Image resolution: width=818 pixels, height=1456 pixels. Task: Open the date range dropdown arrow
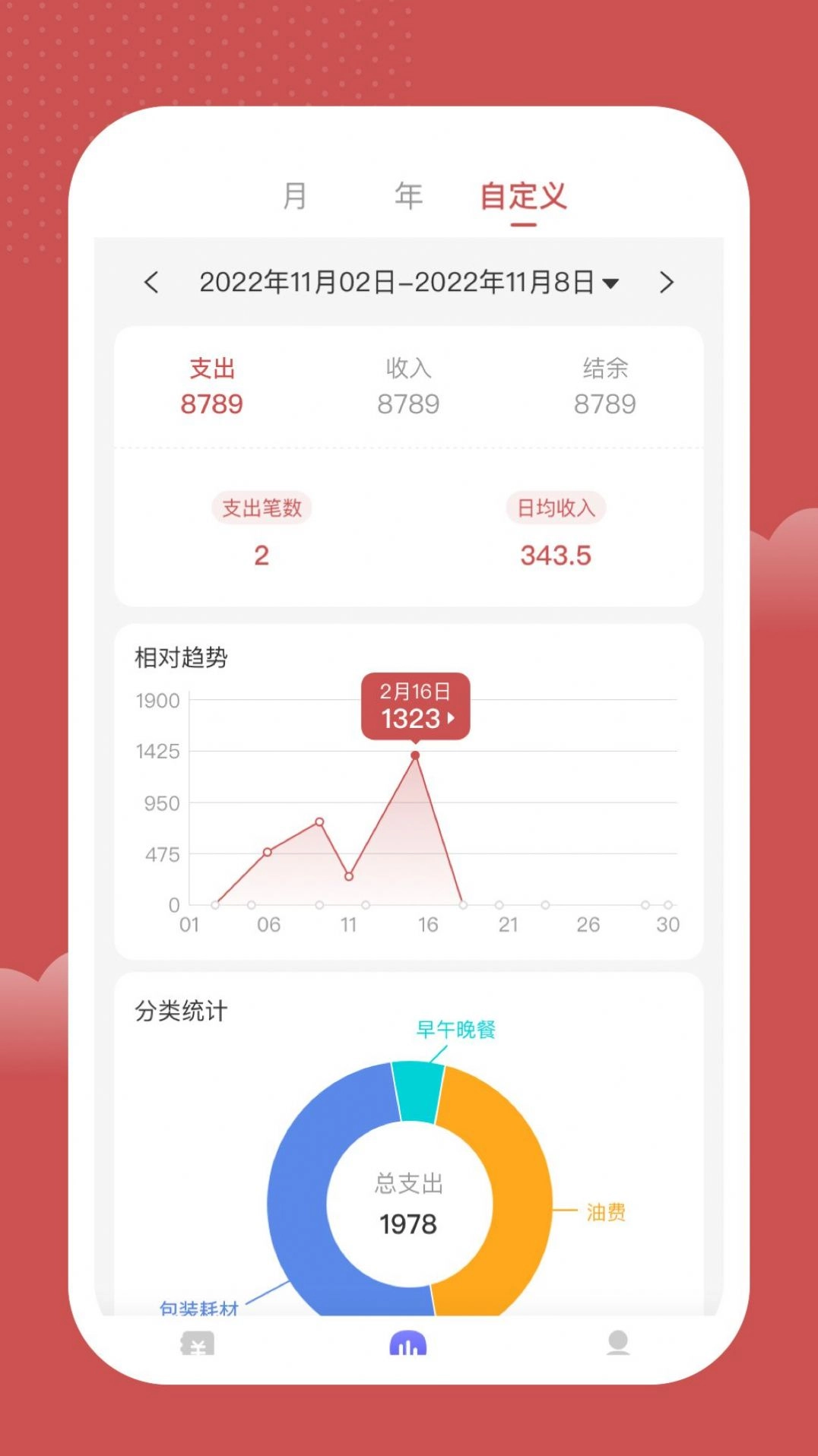[612, 282]
